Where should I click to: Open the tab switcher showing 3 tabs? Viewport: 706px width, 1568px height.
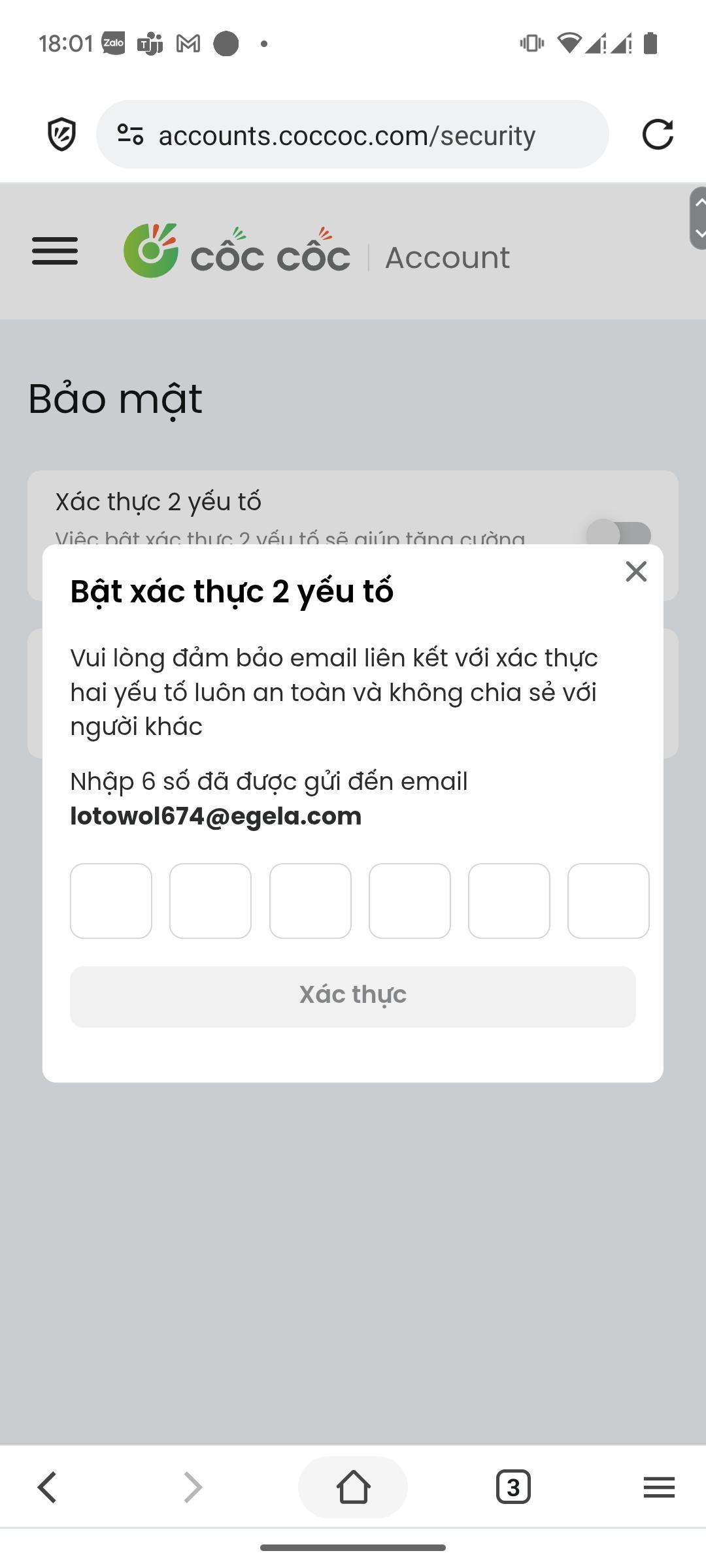click(x=513, y=1488)
